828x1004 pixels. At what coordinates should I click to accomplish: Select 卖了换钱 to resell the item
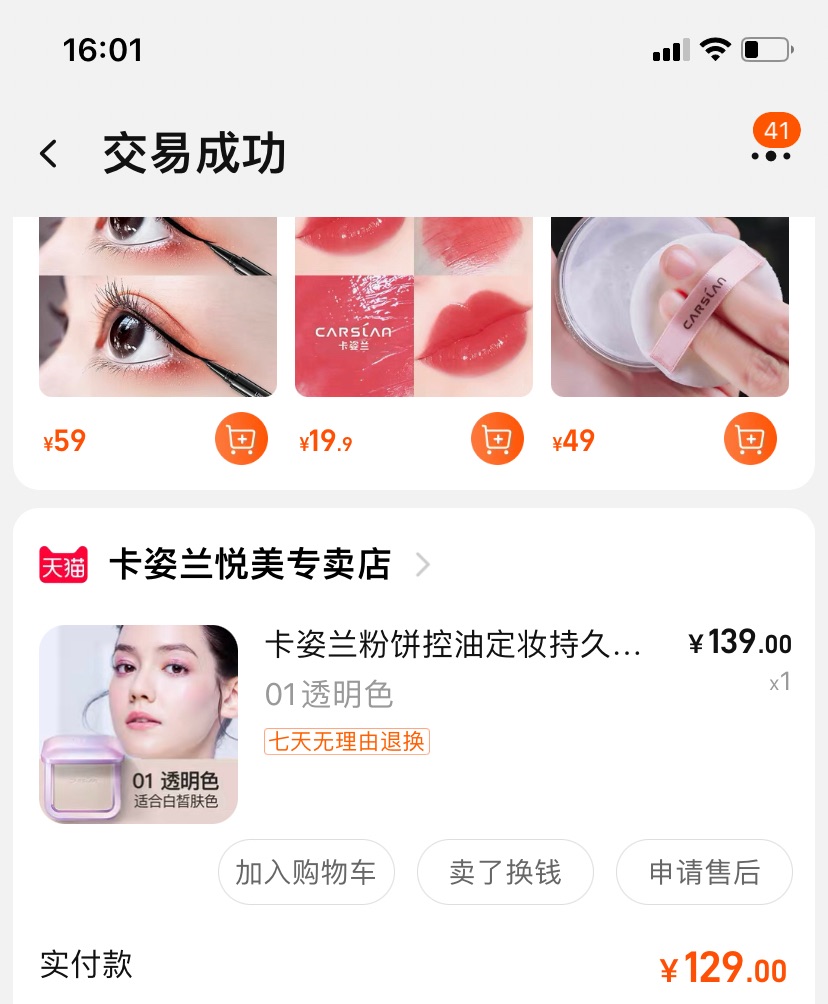(x=505, y=872)
